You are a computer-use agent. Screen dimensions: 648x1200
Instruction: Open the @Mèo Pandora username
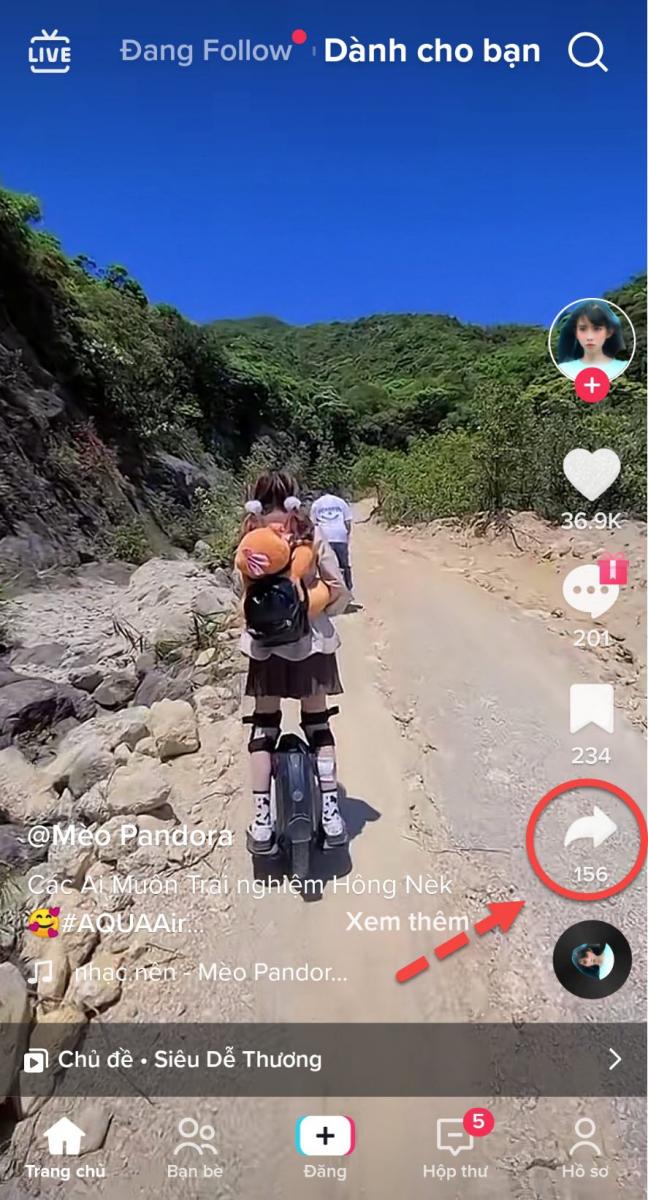pyautogui.click(x=130, y=836)
